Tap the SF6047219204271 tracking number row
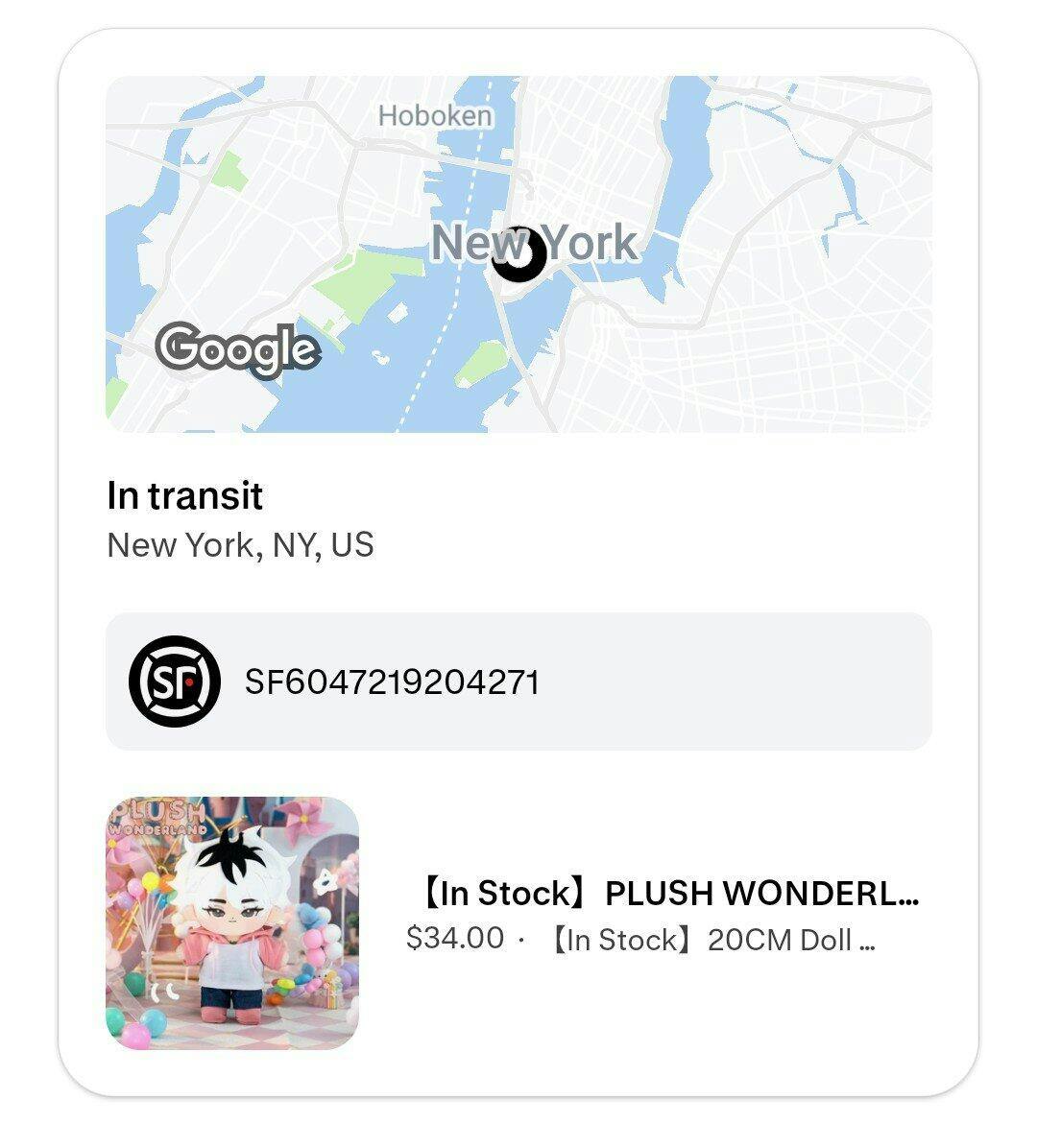The width and height of the screenshot is (1037, 1148). (518, 682)
